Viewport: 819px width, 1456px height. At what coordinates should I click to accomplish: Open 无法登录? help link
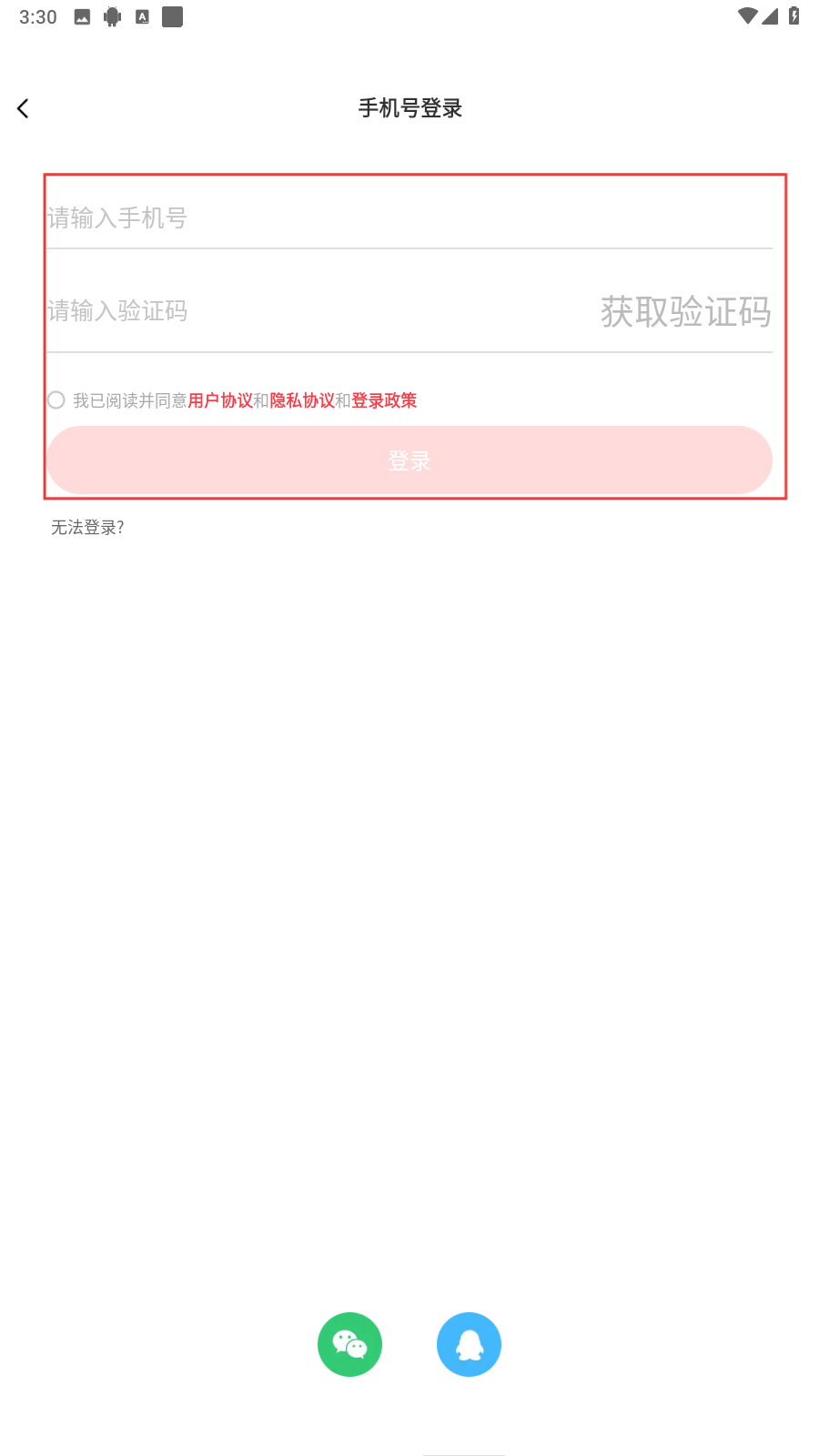[x=87, y=528]
